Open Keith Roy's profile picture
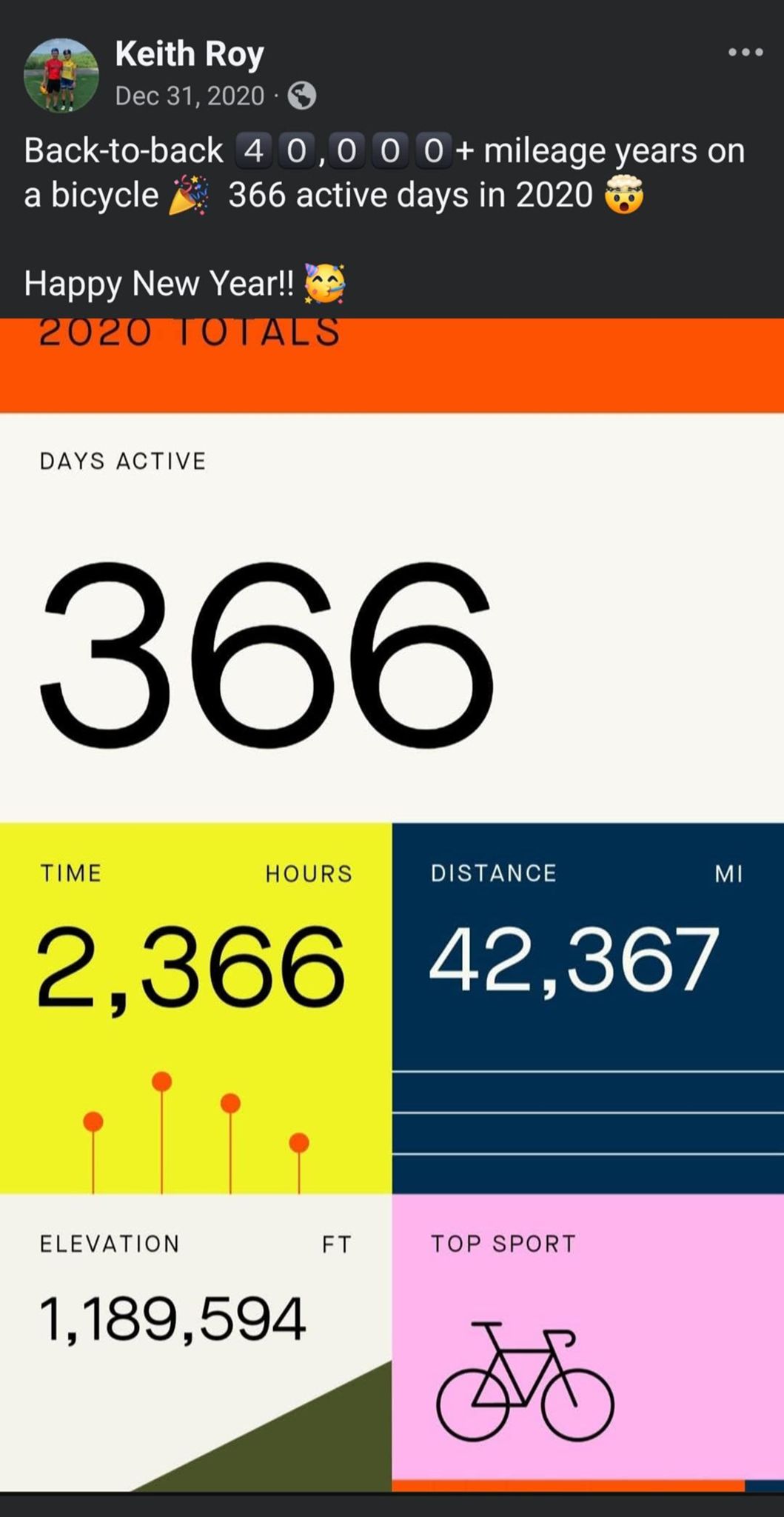Screen dimensions: 784x1517 click(61, 76)
